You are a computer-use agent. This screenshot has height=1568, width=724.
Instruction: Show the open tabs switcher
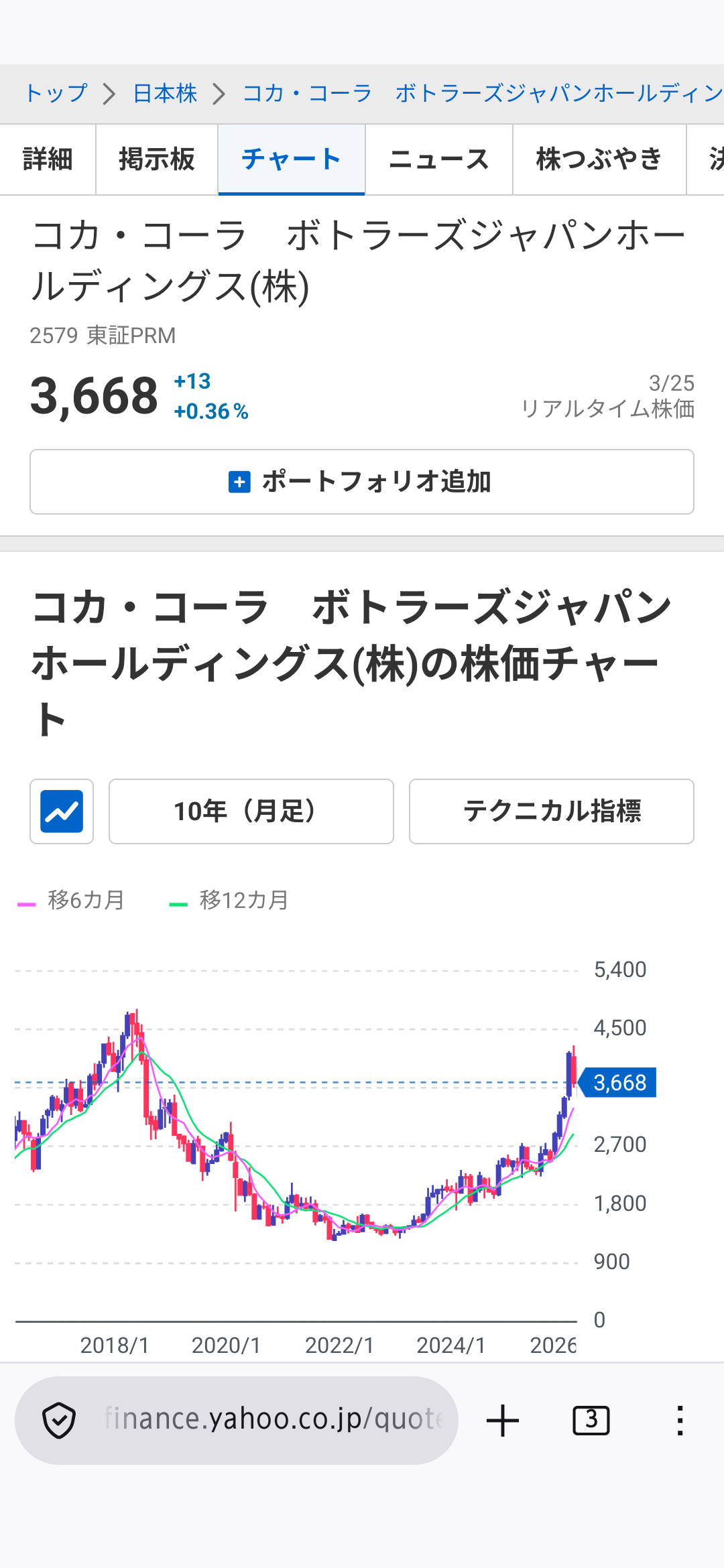pyautogui.click(x=591, y=1421)
